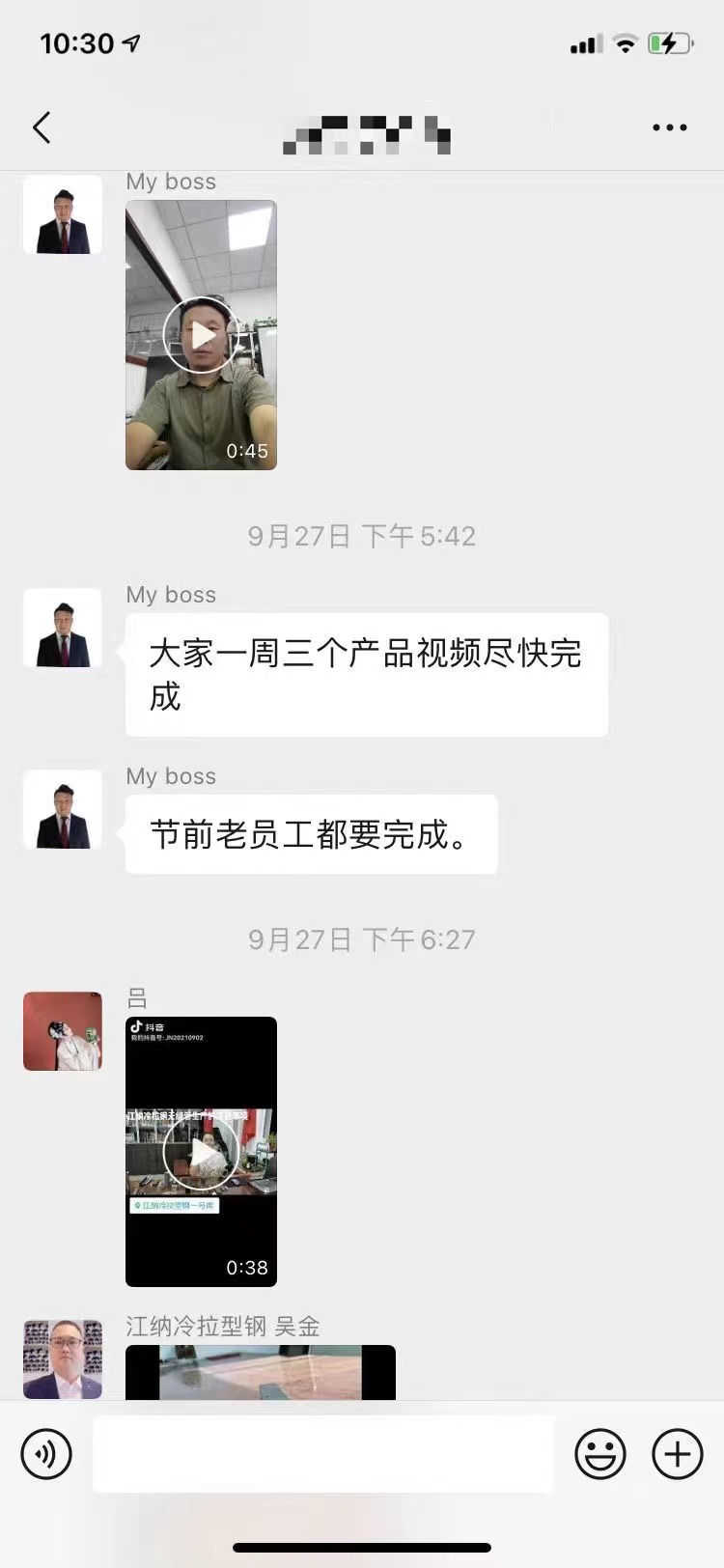
Task: Open 江纳冷拉型钢 吴金's profile avatar
Action: (x=63, y=1359)
